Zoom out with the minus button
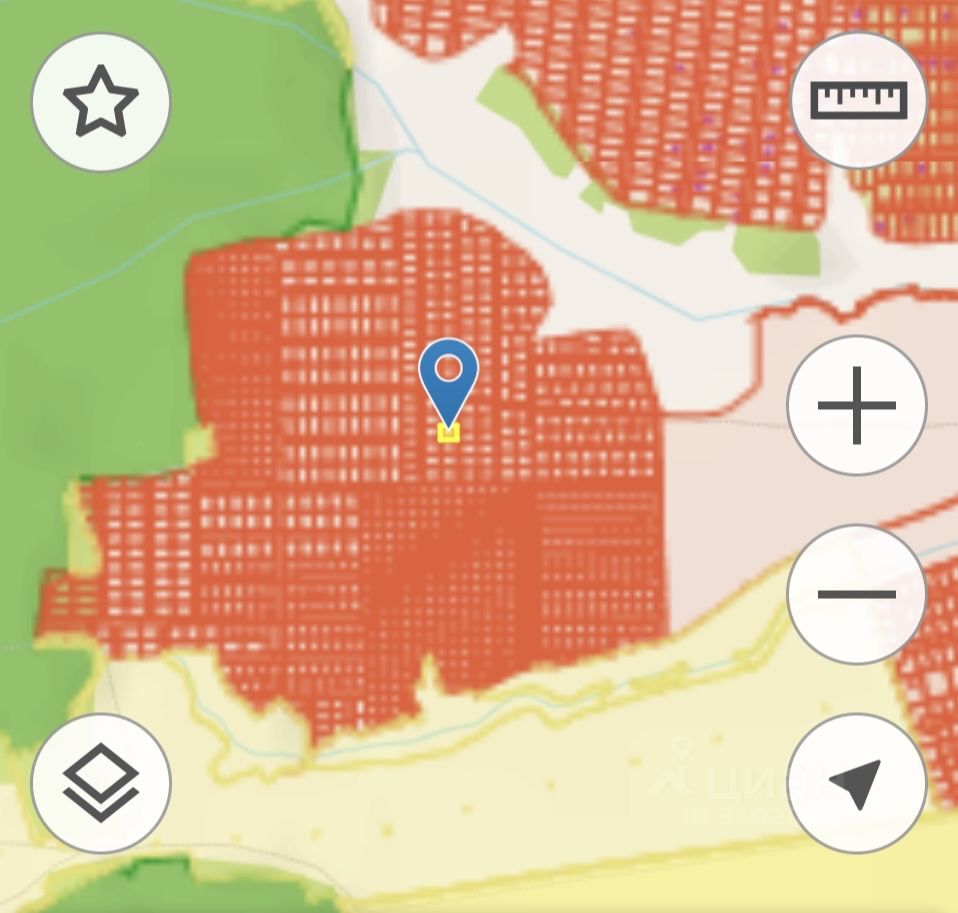Image resolution: width=958 pixels, height=913 pixels. [857, 594]
